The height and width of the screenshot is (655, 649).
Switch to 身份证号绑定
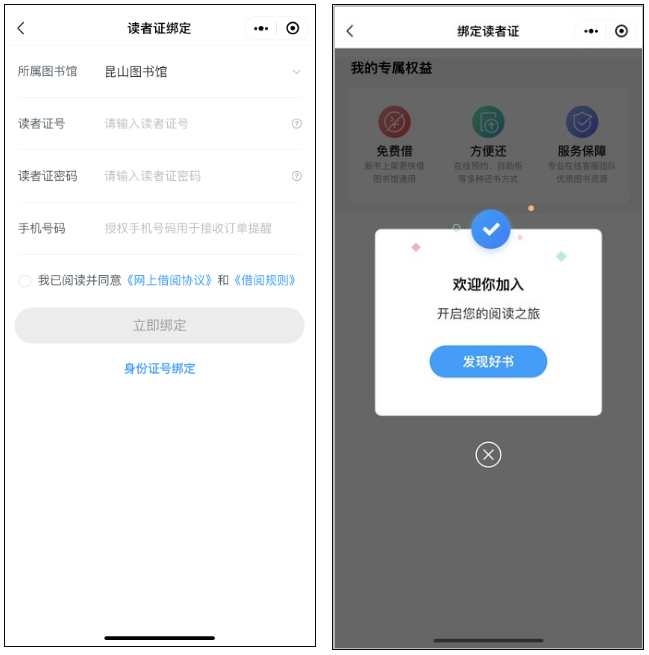point(159,369)
